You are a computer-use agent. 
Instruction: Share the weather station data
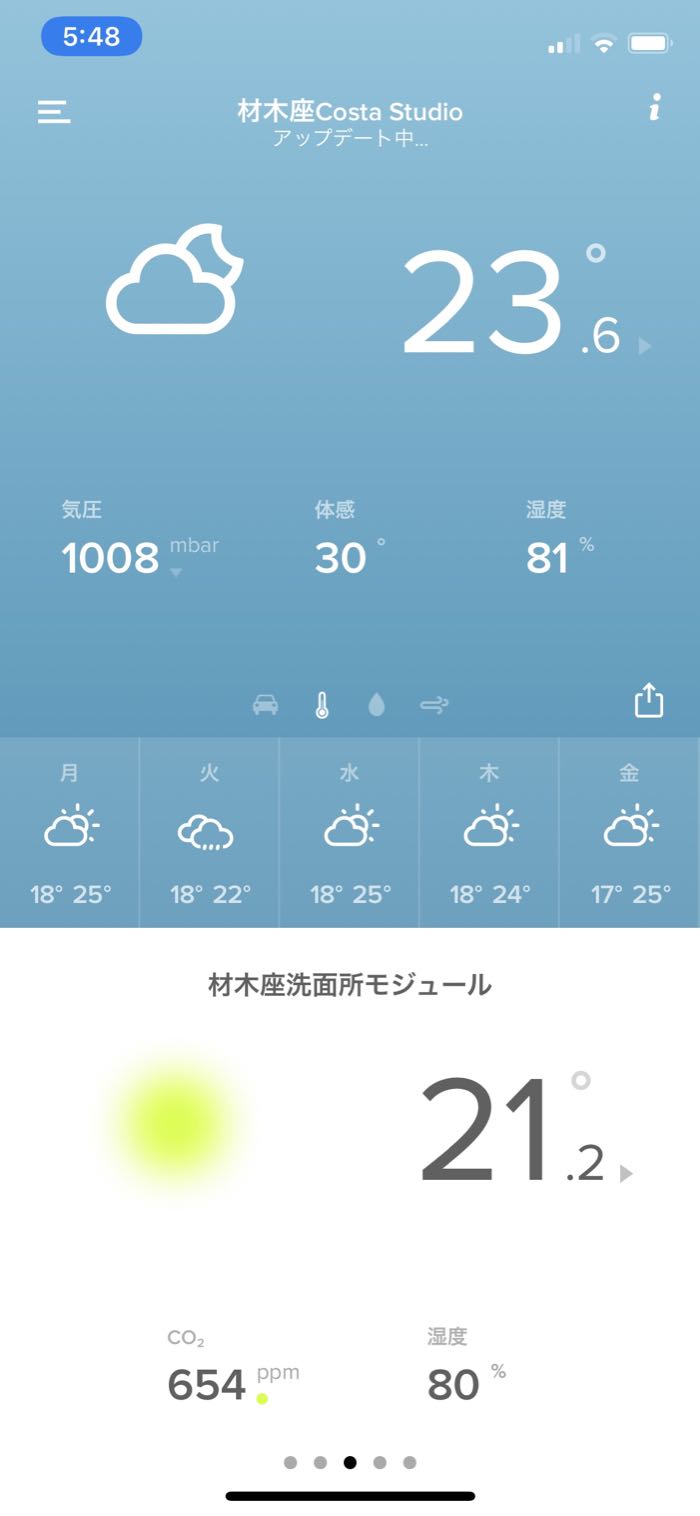(649, 700)
